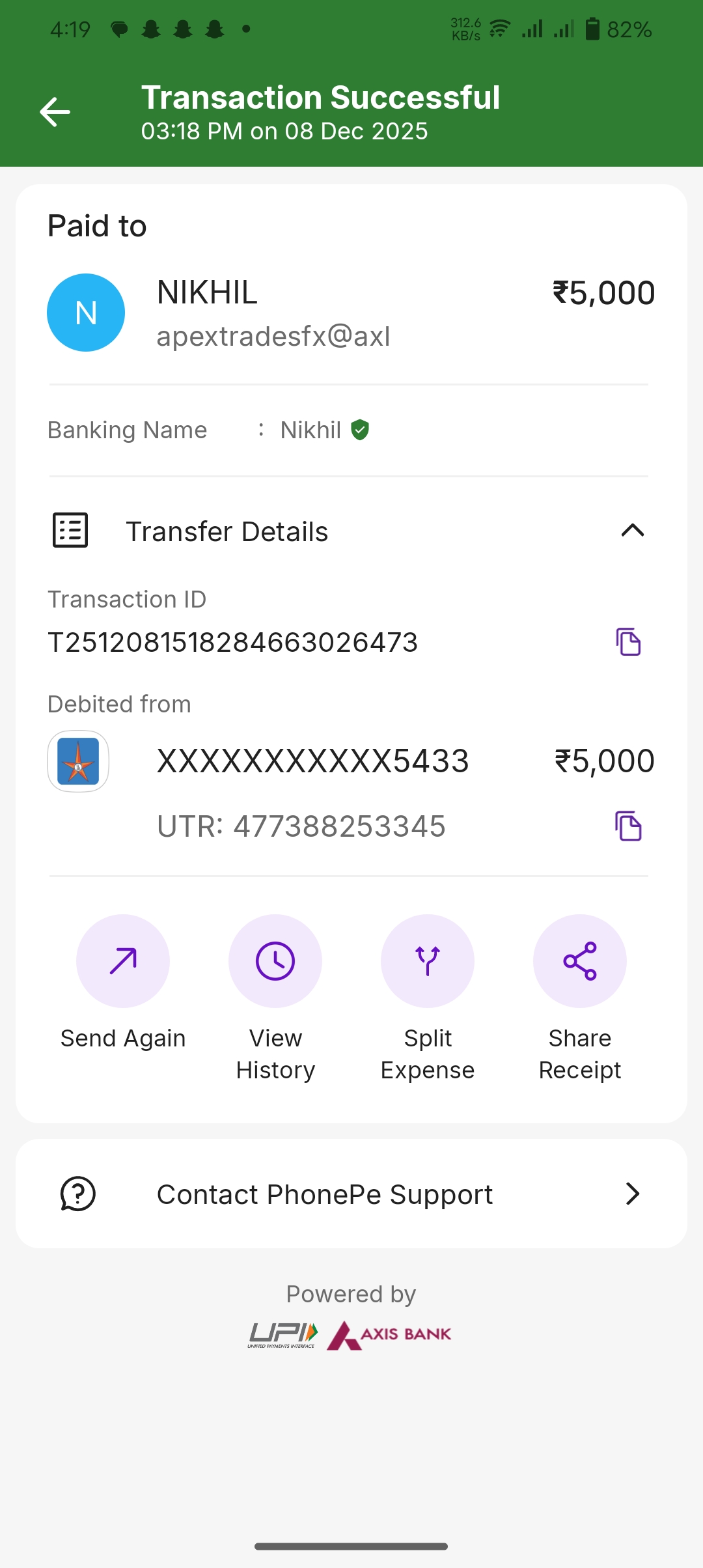Copy the UTR number
This screenshot has height=1568, width=703.
click(628, 826)
